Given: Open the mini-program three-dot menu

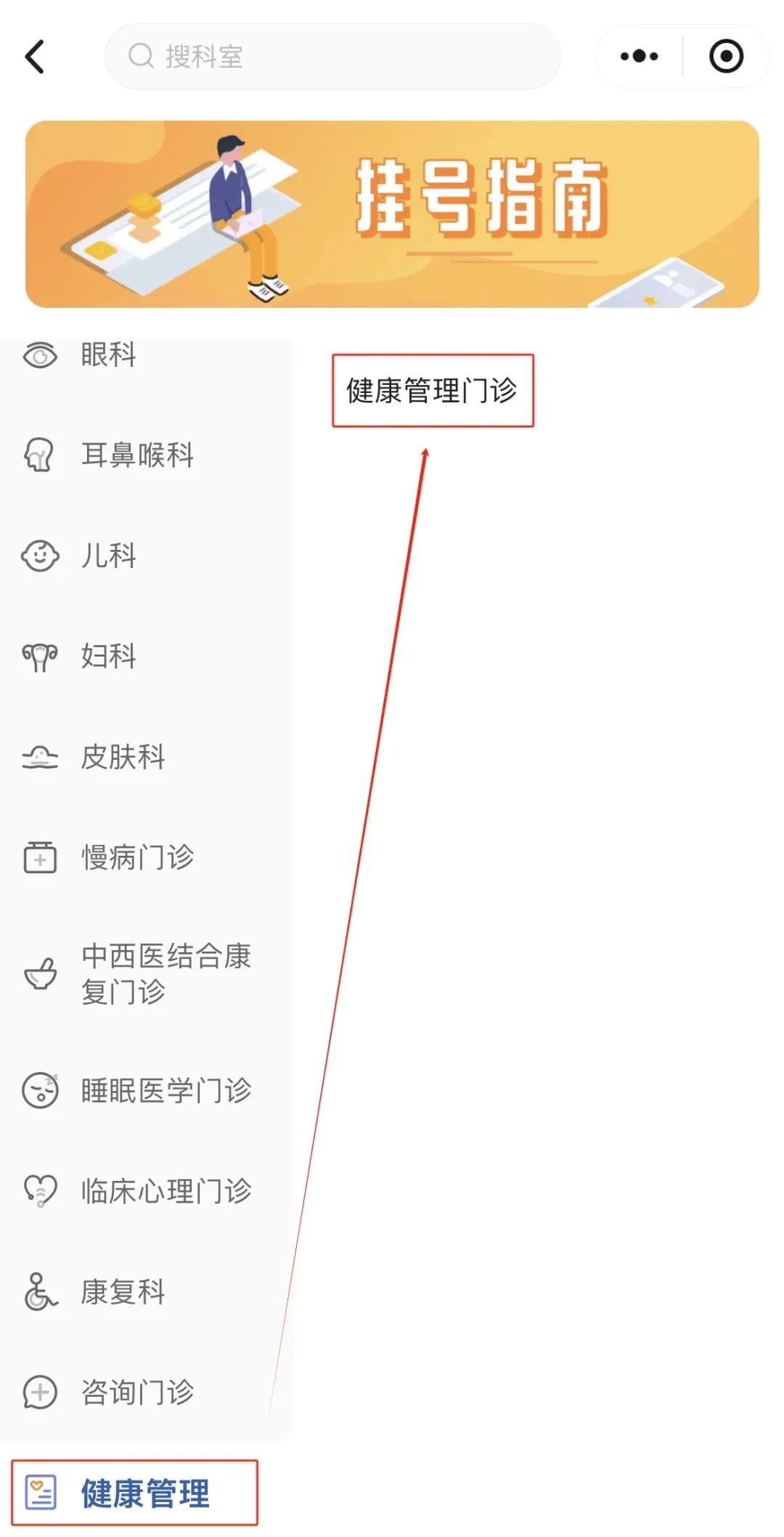Looking at the screenshot, I should [x=640, y=57].
